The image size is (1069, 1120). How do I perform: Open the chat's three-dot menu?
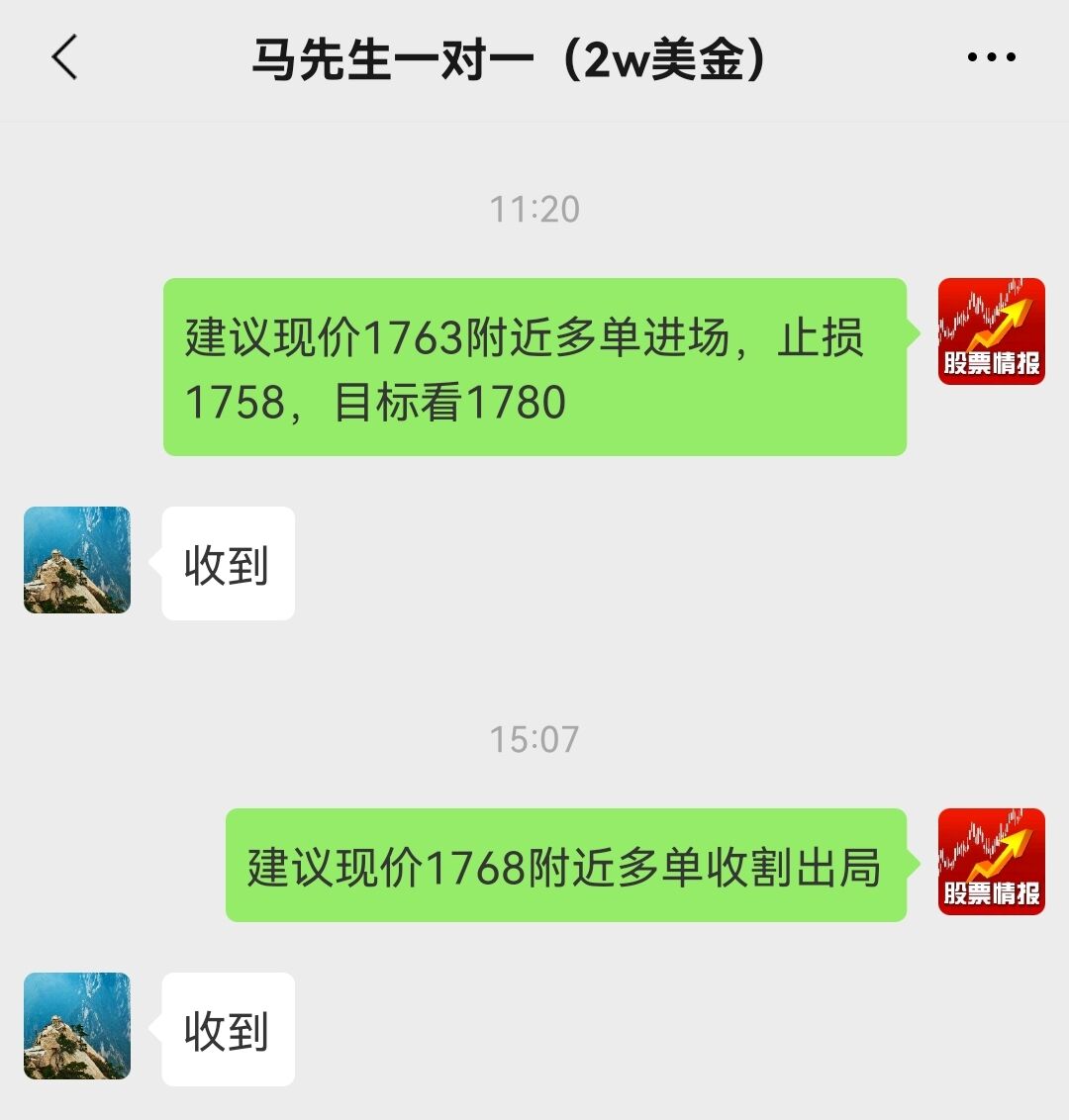991,57
